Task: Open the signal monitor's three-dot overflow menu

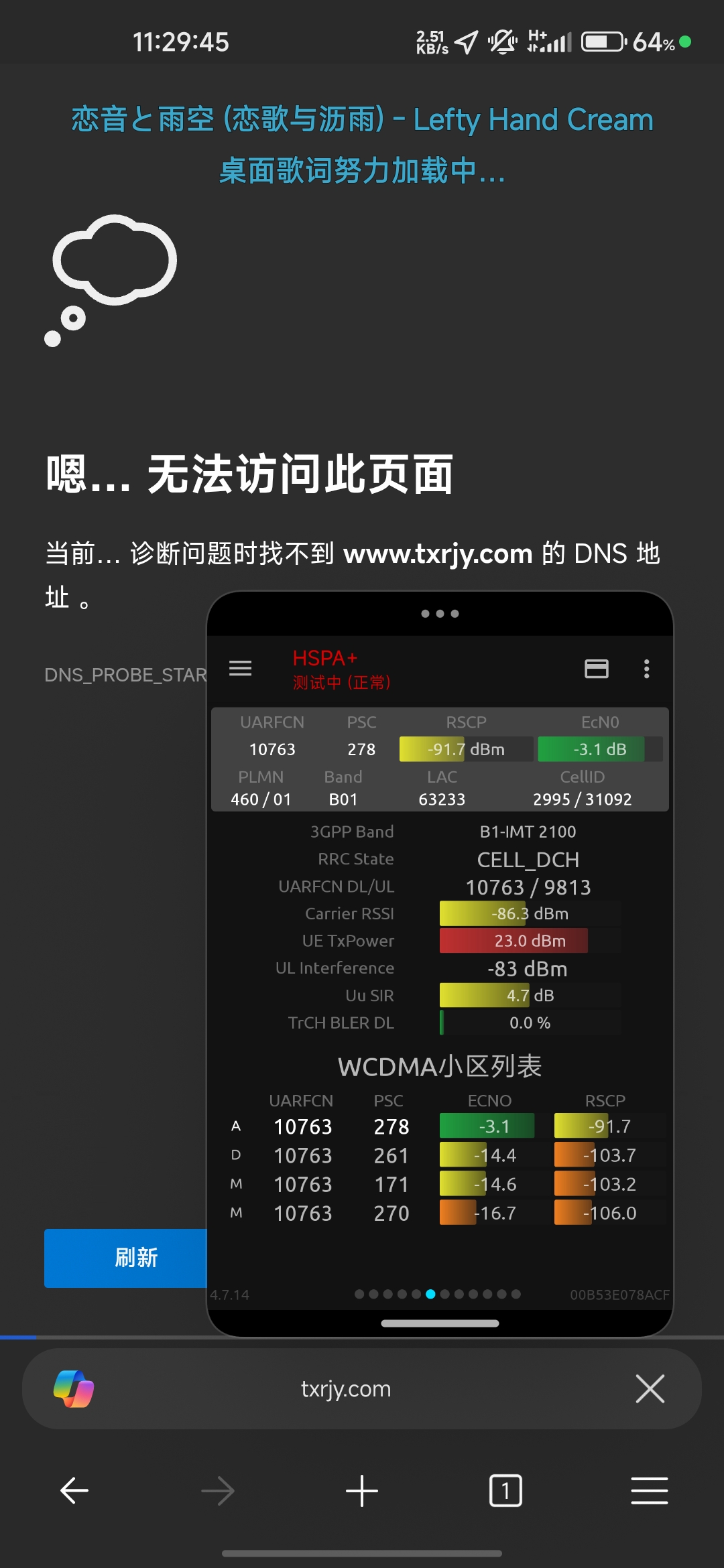Action: (646, 669)
